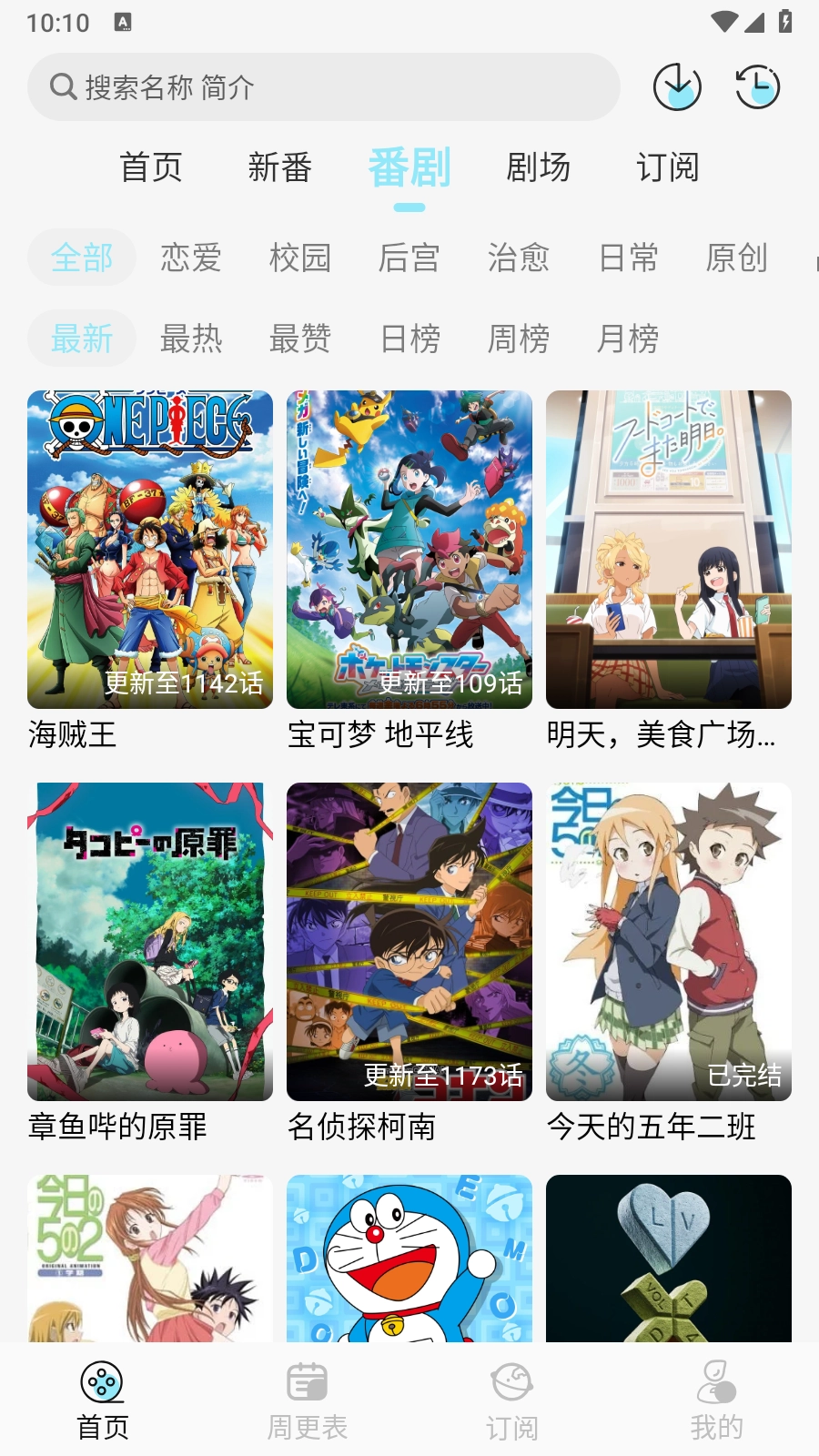819x1456 pixels.
Task: Show the 周榜 ranking
Action: [519, 339]
